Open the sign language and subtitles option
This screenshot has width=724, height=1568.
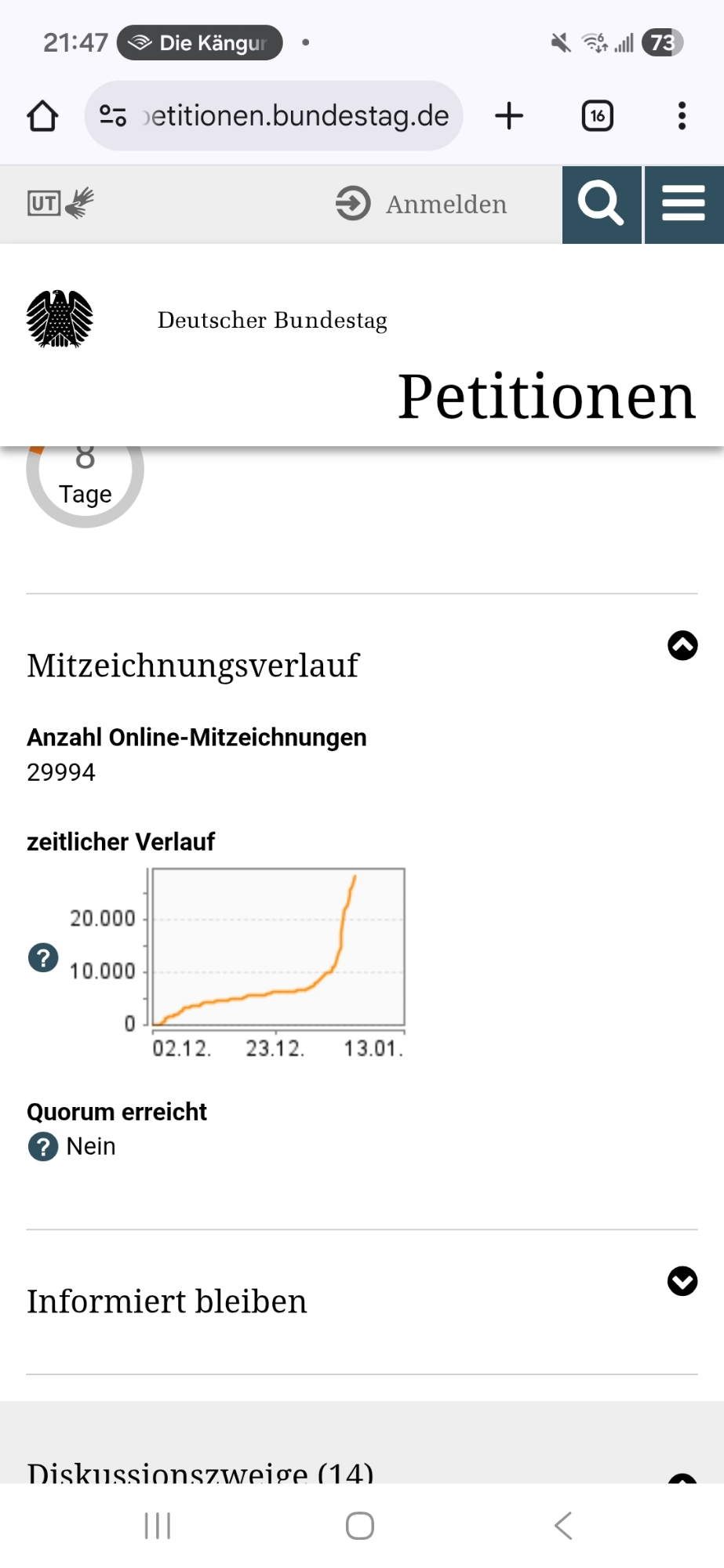(60, 204)
